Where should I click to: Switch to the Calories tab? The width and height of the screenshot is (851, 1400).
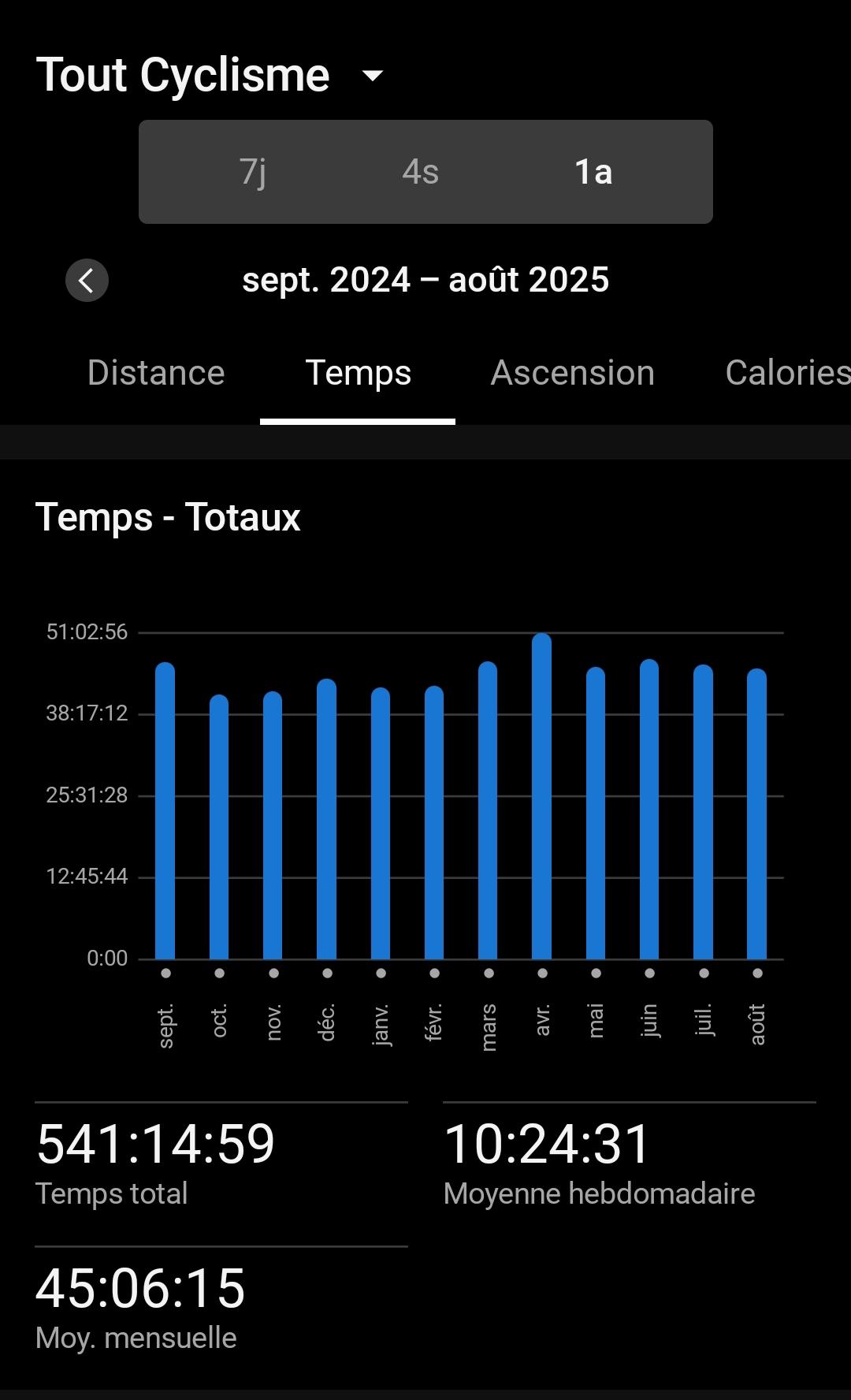coord(786,373)
